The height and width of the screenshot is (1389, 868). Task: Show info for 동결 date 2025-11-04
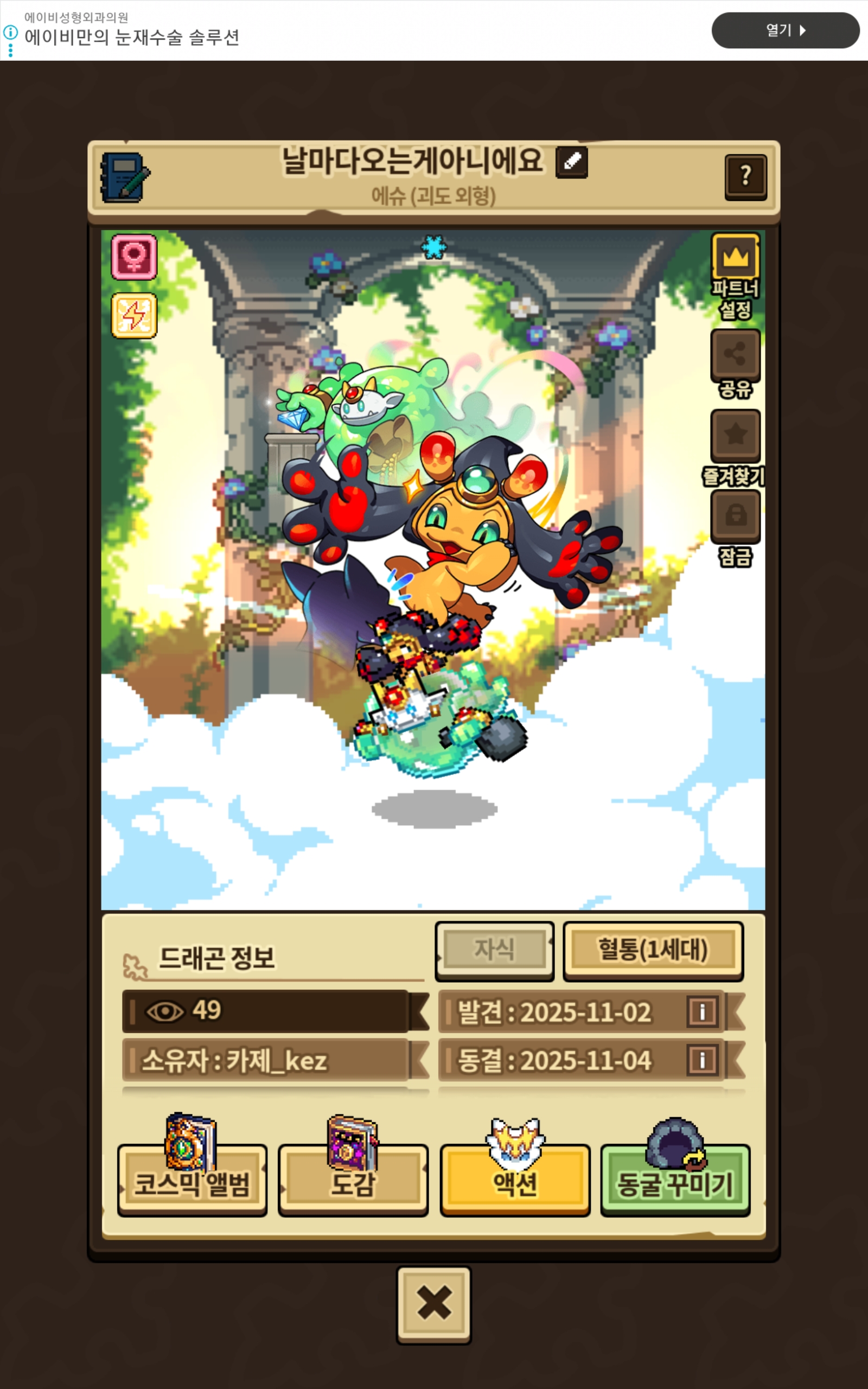click(702, 1060)
